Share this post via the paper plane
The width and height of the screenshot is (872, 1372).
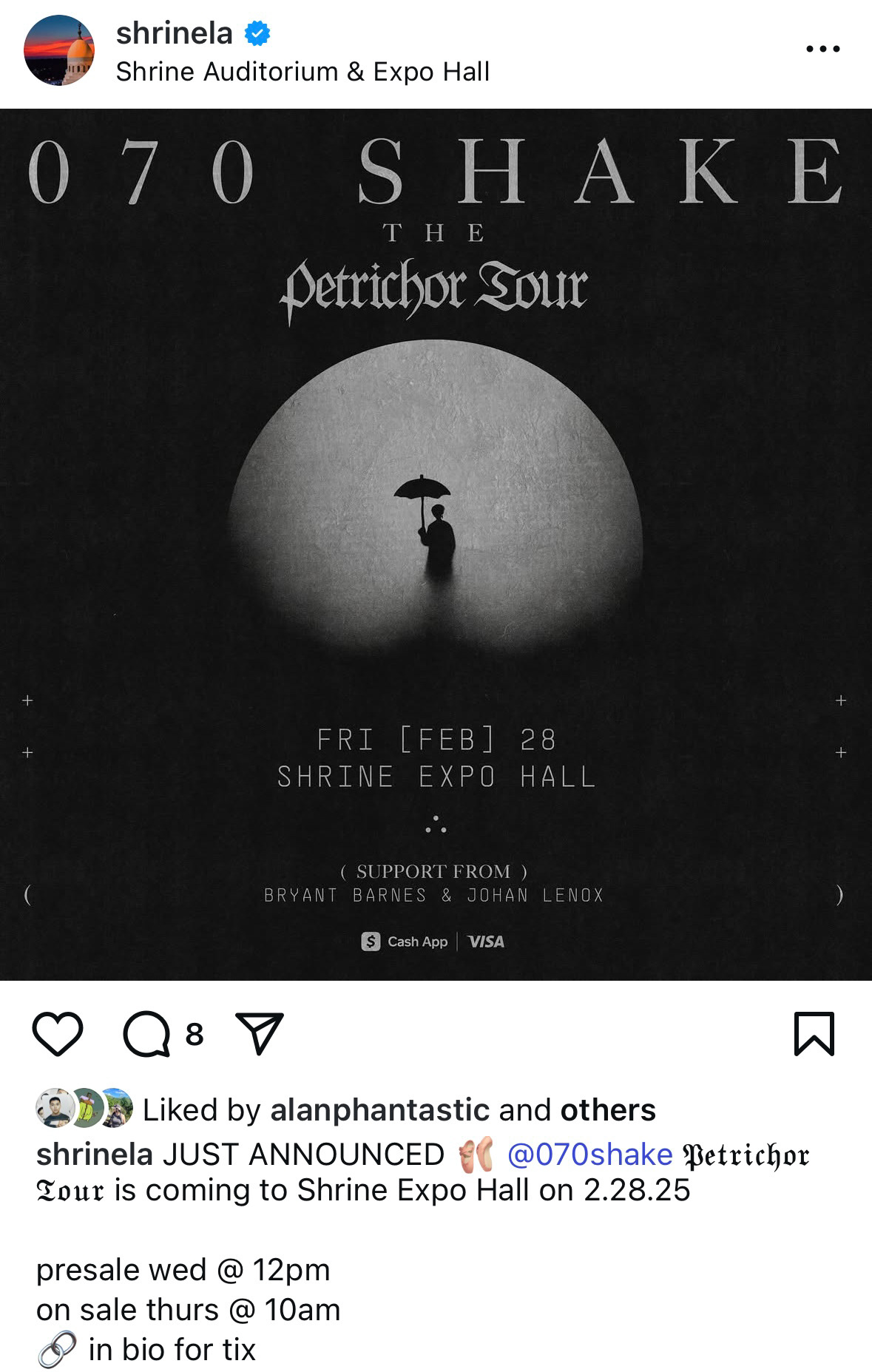[x=259, y=1033]
